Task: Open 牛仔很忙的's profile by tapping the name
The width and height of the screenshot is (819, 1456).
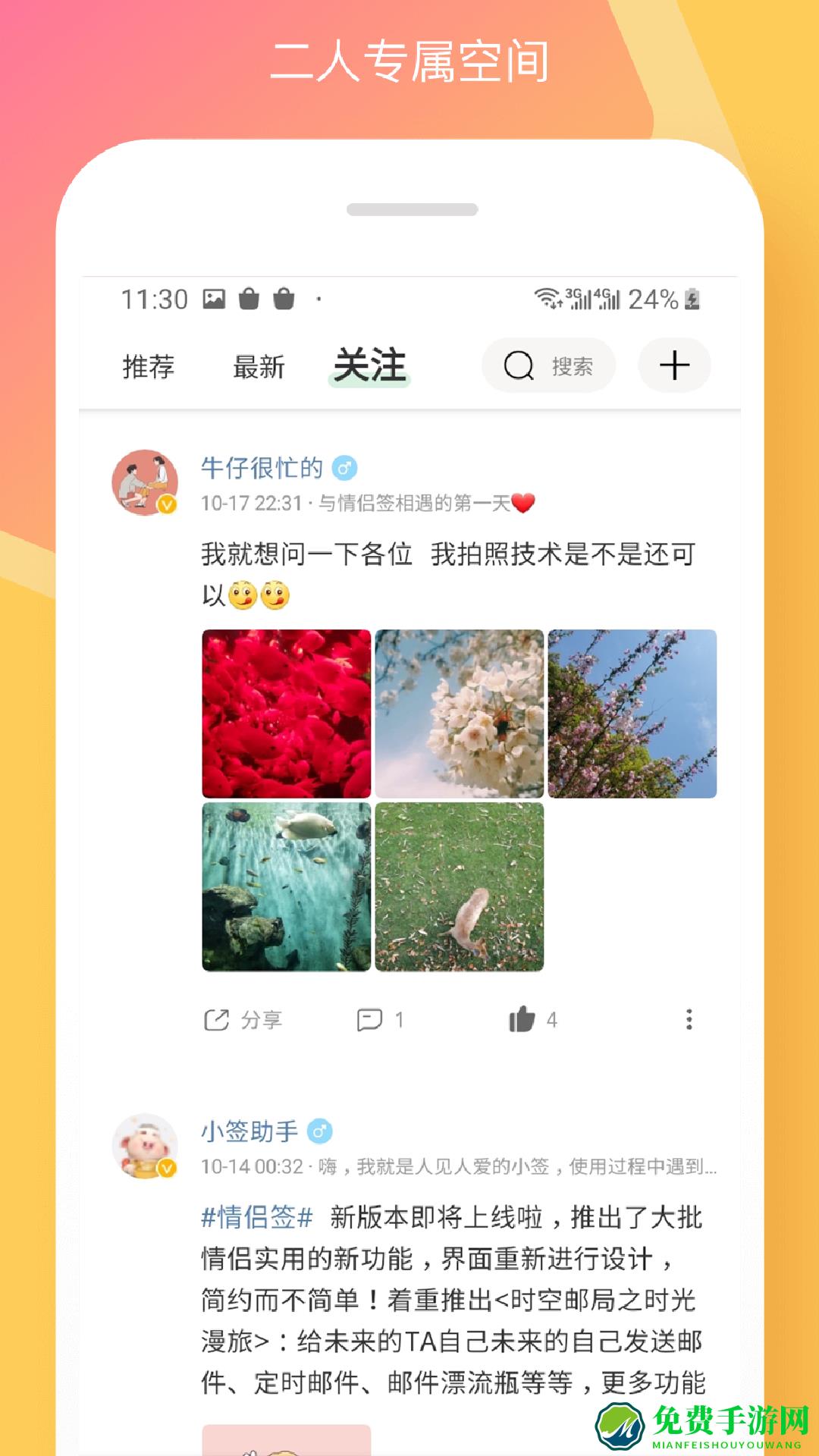Action: click(262, 469)
